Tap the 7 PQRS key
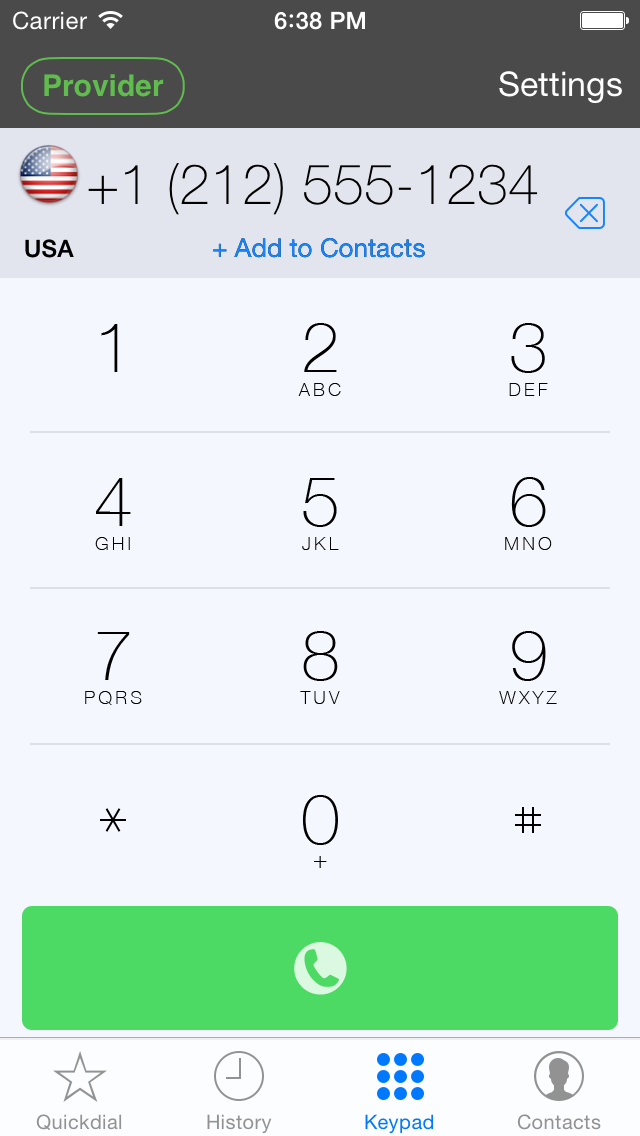Screen dimensions: 640x1136 click(x=113, y=667)
